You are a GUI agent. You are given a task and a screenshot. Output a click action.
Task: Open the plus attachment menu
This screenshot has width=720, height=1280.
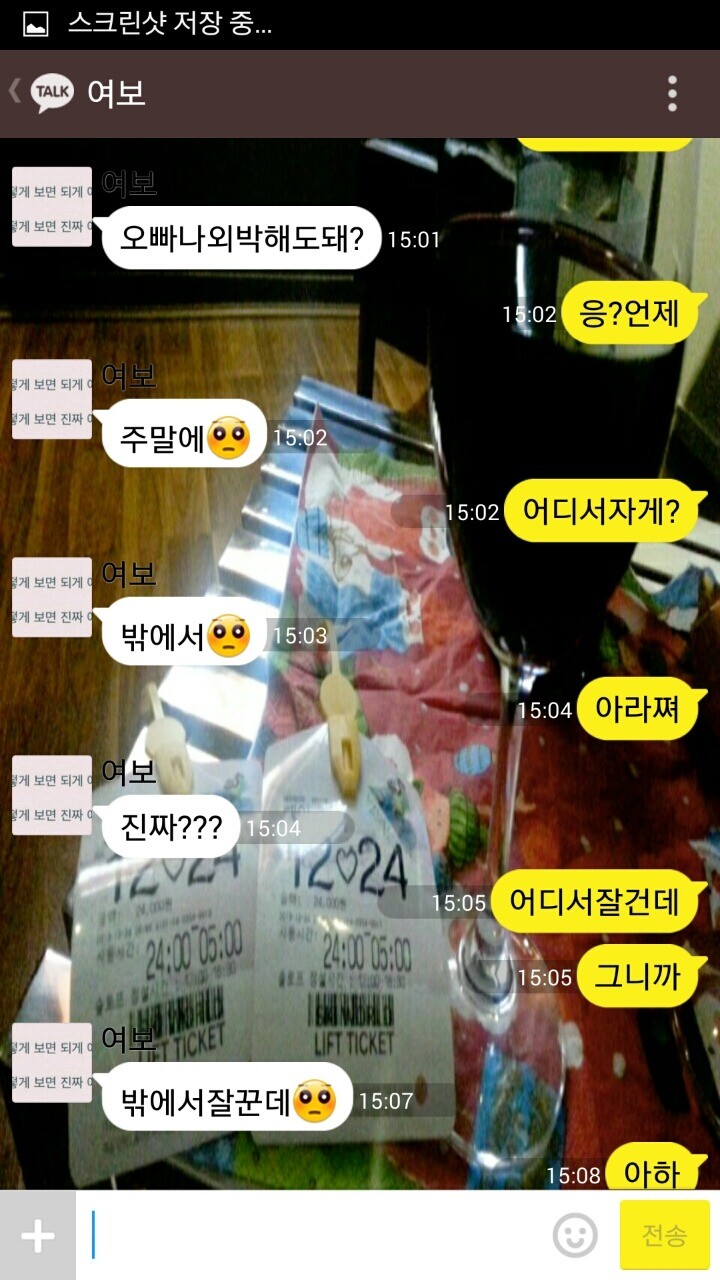pyautogui.click(x=38, y=1236)
